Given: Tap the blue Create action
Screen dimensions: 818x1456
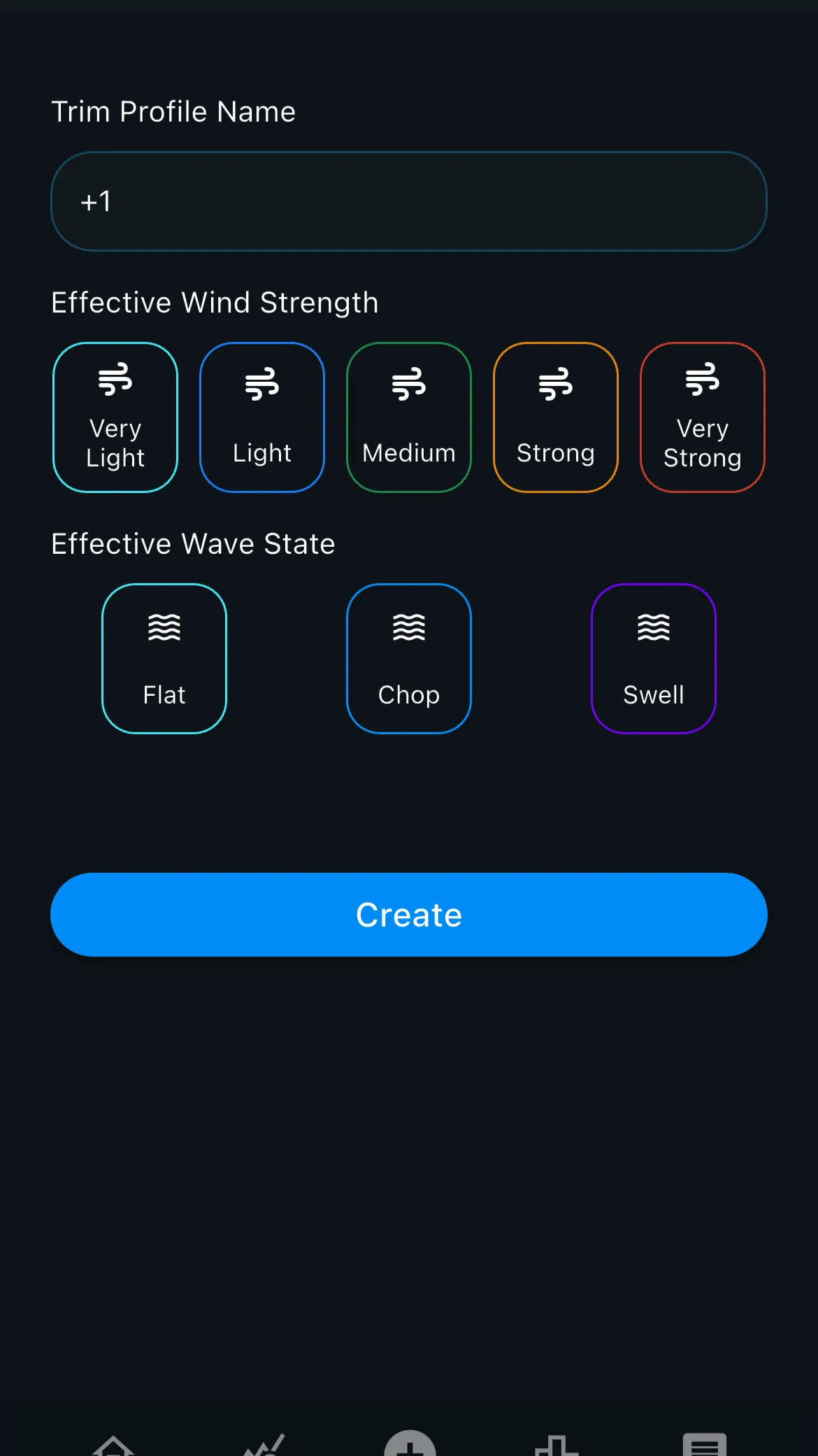Looking at the screenshot, I should tap(408, 914).
